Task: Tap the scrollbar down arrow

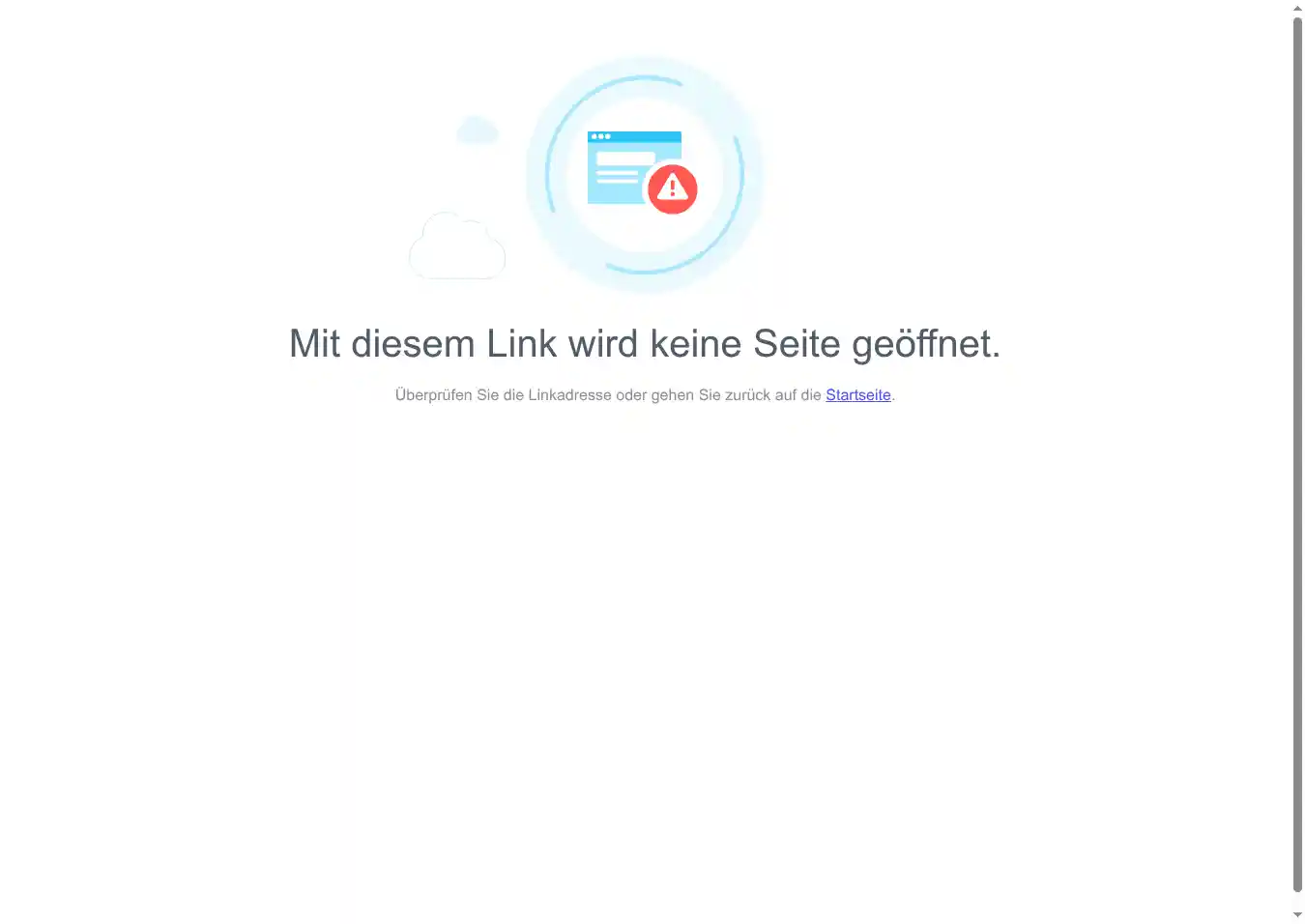Action: [1297, 914]
